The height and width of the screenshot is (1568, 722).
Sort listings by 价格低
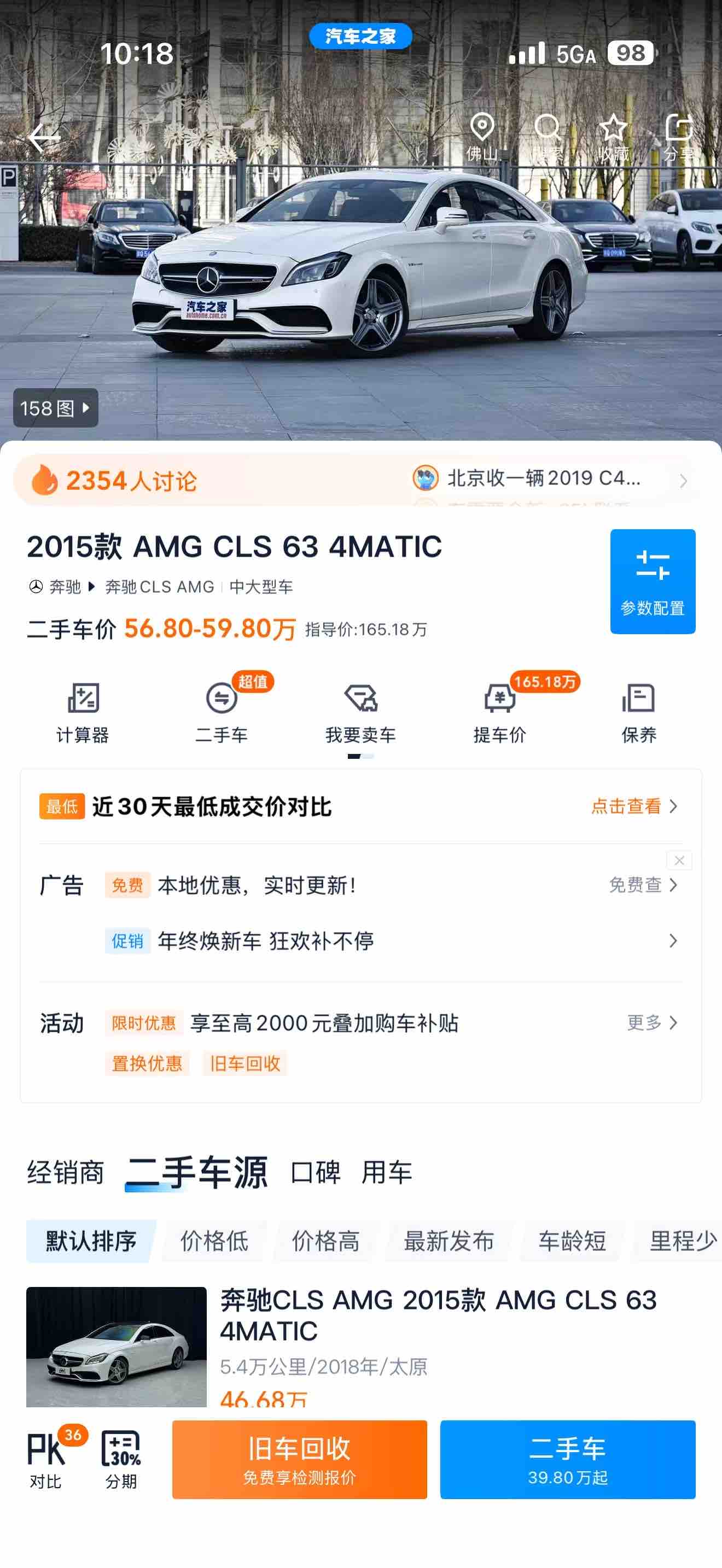pyautogui.click(x=214, y=1241)
